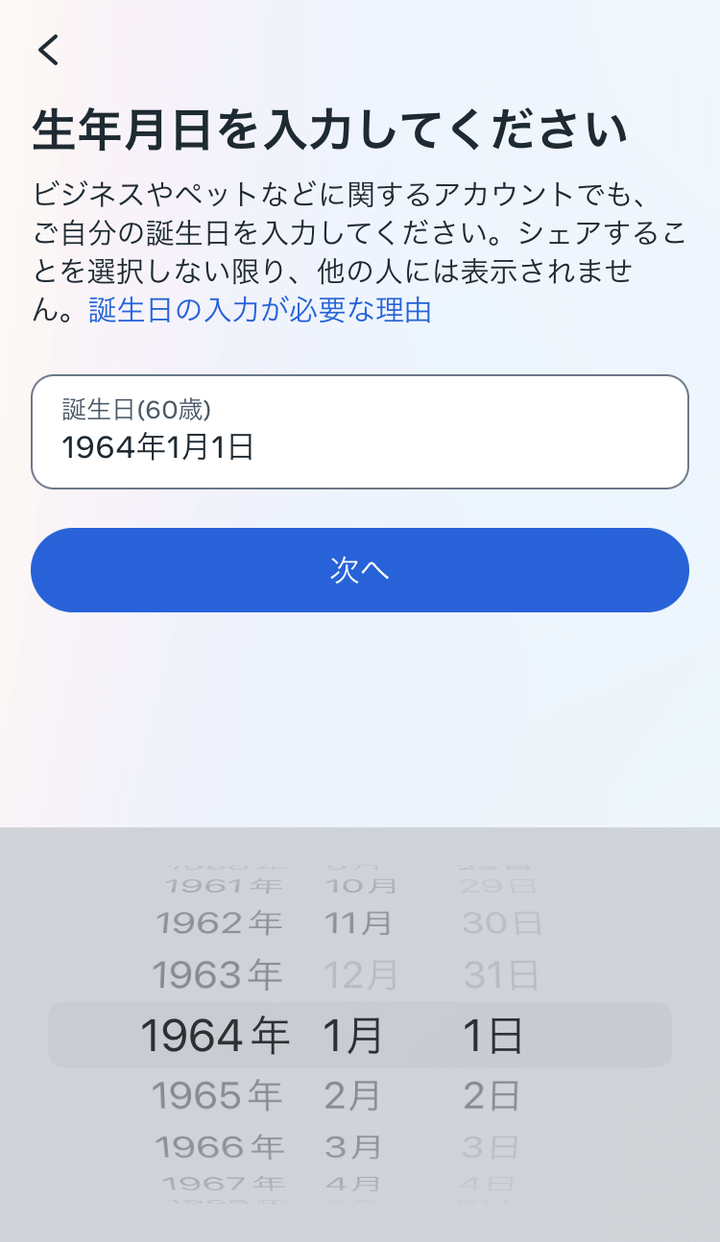Choose 2月 in the month wheel
Screen dimensions: 720x1242
(x=353, y=1096)
